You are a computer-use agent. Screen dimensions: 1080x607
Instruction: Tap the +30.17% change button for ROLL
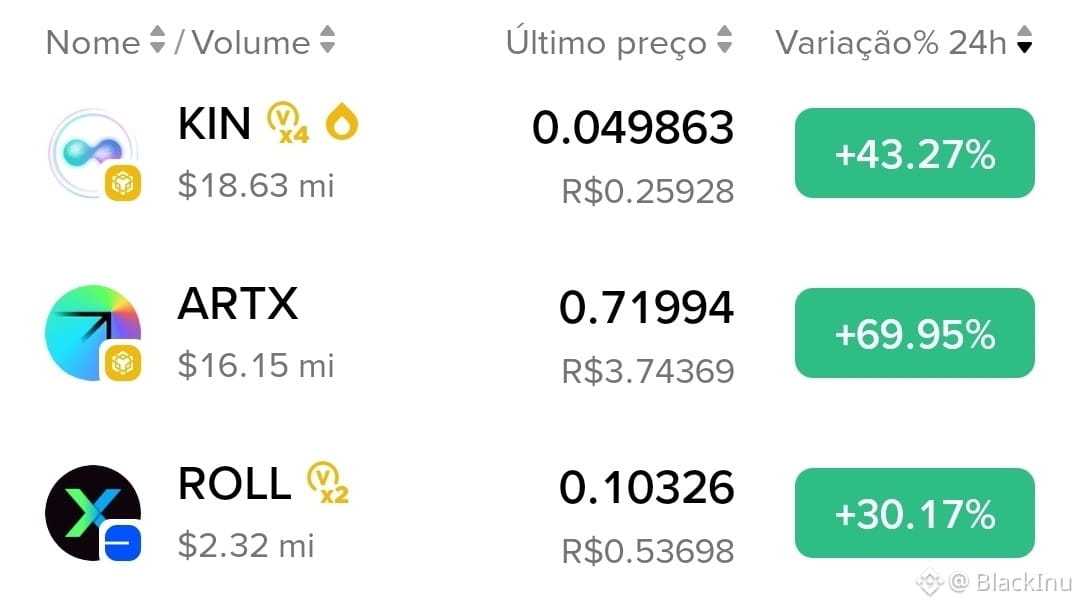point(914,514)
